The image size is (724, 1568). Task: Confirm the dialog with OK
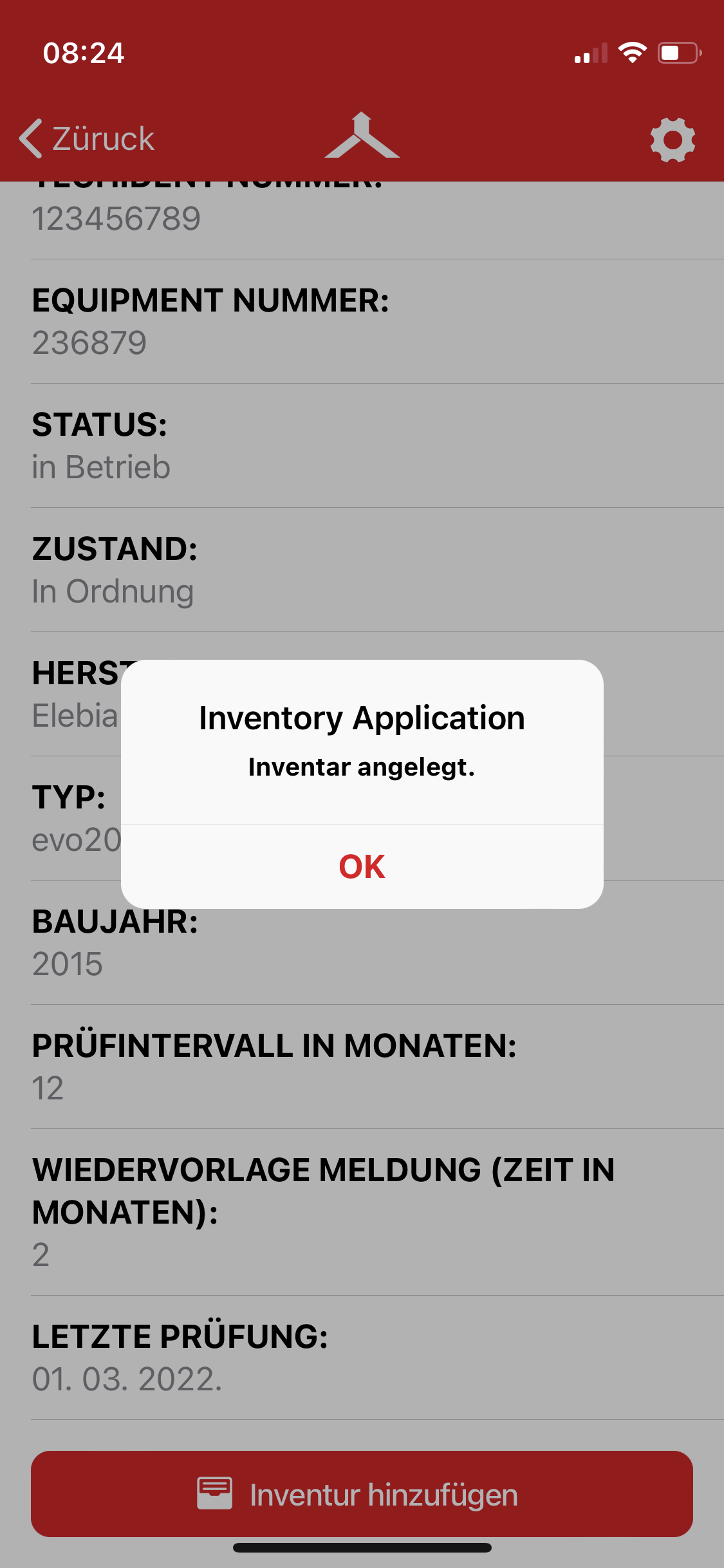pyautogui.click(x=362, y=866)
